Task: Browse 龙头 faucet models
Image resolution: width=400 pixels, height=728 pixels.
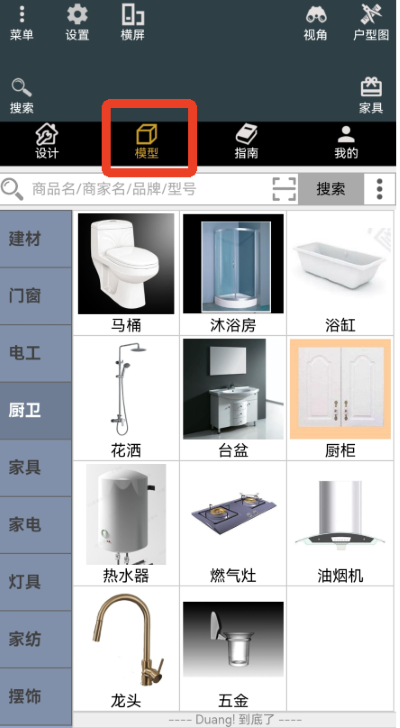Action: coord(126,648)
